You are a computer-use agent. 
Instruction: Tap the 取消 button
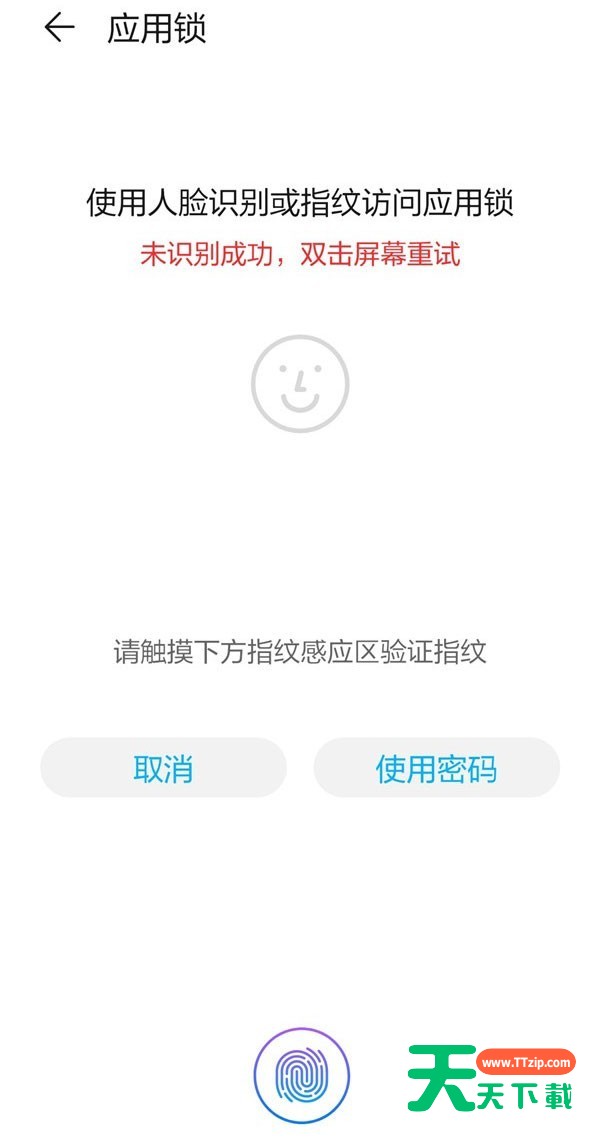tap(163, 768)
